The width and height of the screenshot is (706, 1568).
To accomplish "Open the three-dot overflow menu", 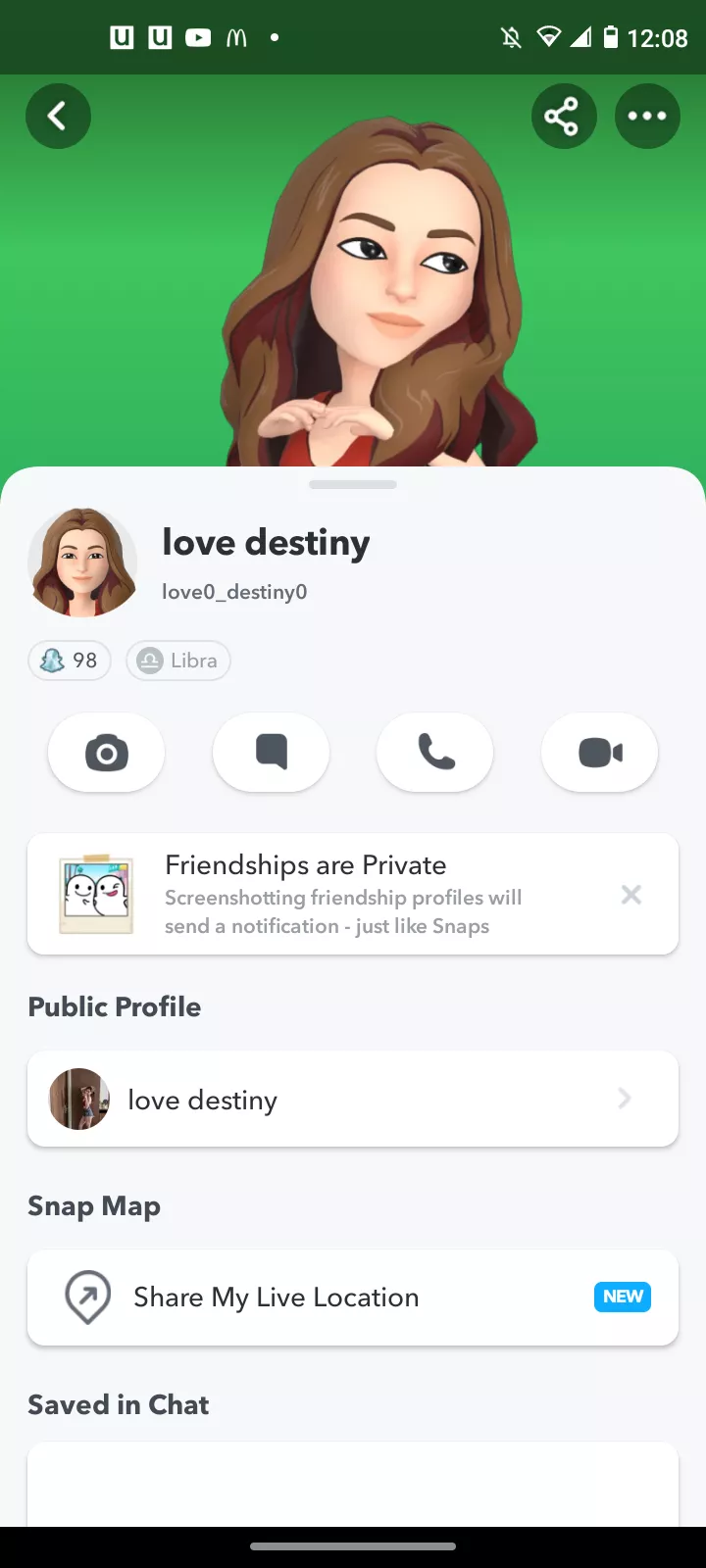I will 647,117.
